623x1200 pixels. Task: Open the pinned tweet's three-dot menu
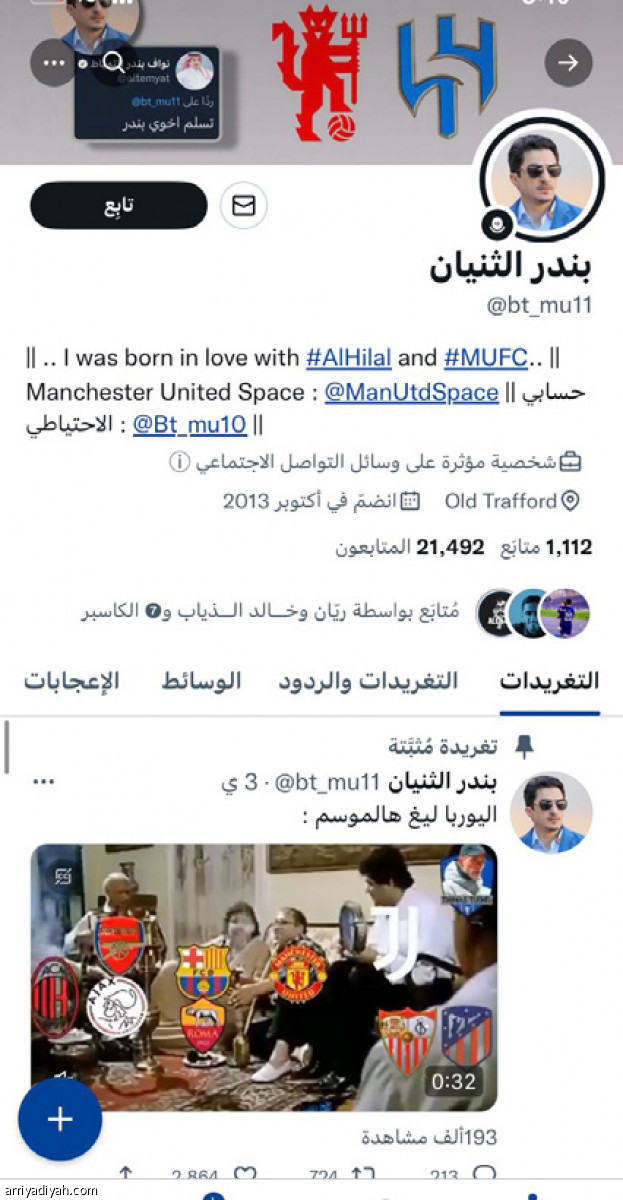(43, 782)
